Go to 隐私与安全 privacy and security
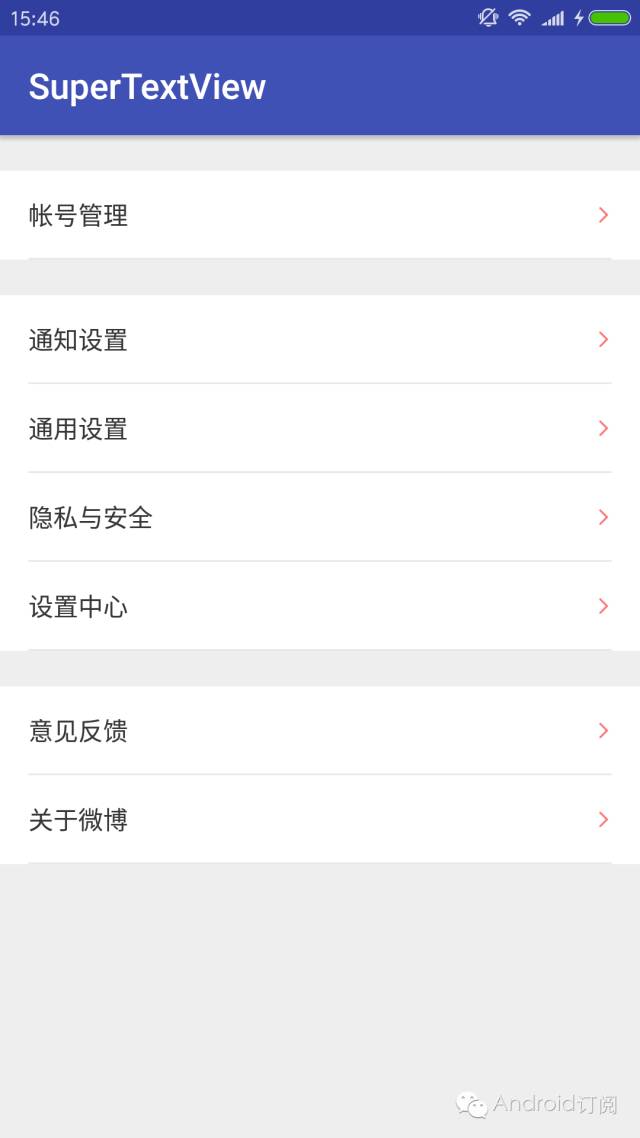 (320, 517)
